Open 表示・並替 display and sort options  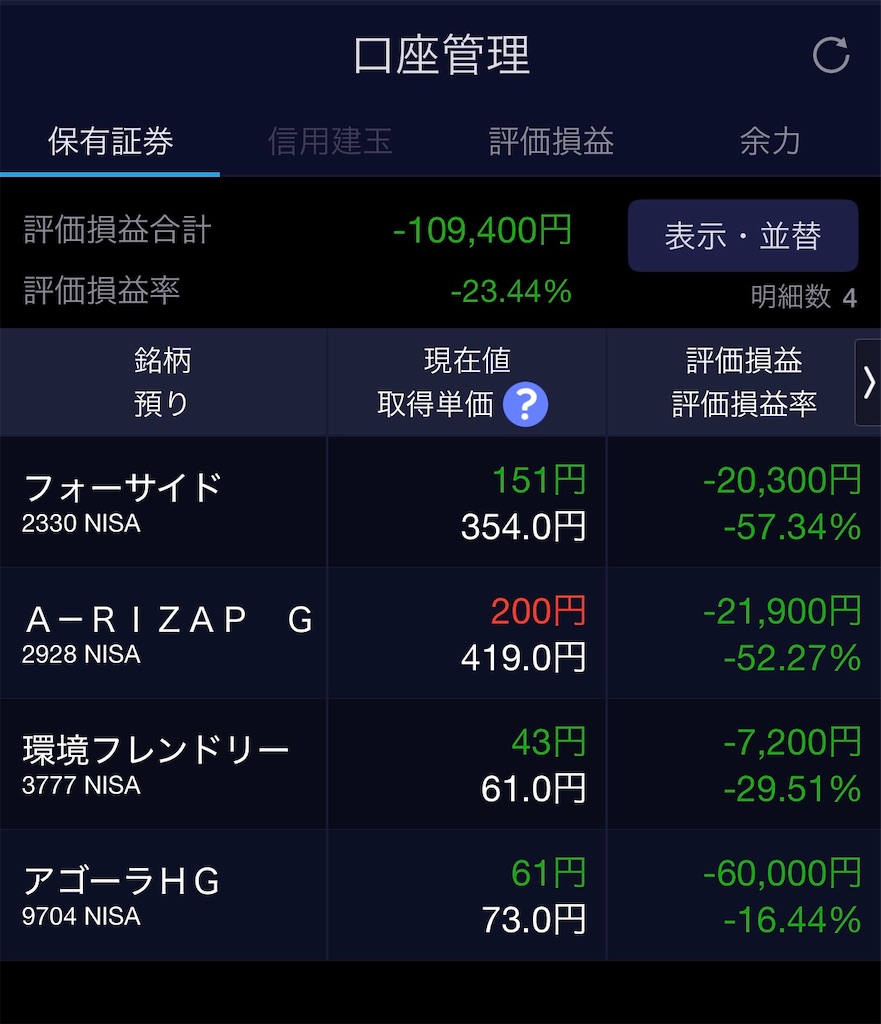(743, 236)
